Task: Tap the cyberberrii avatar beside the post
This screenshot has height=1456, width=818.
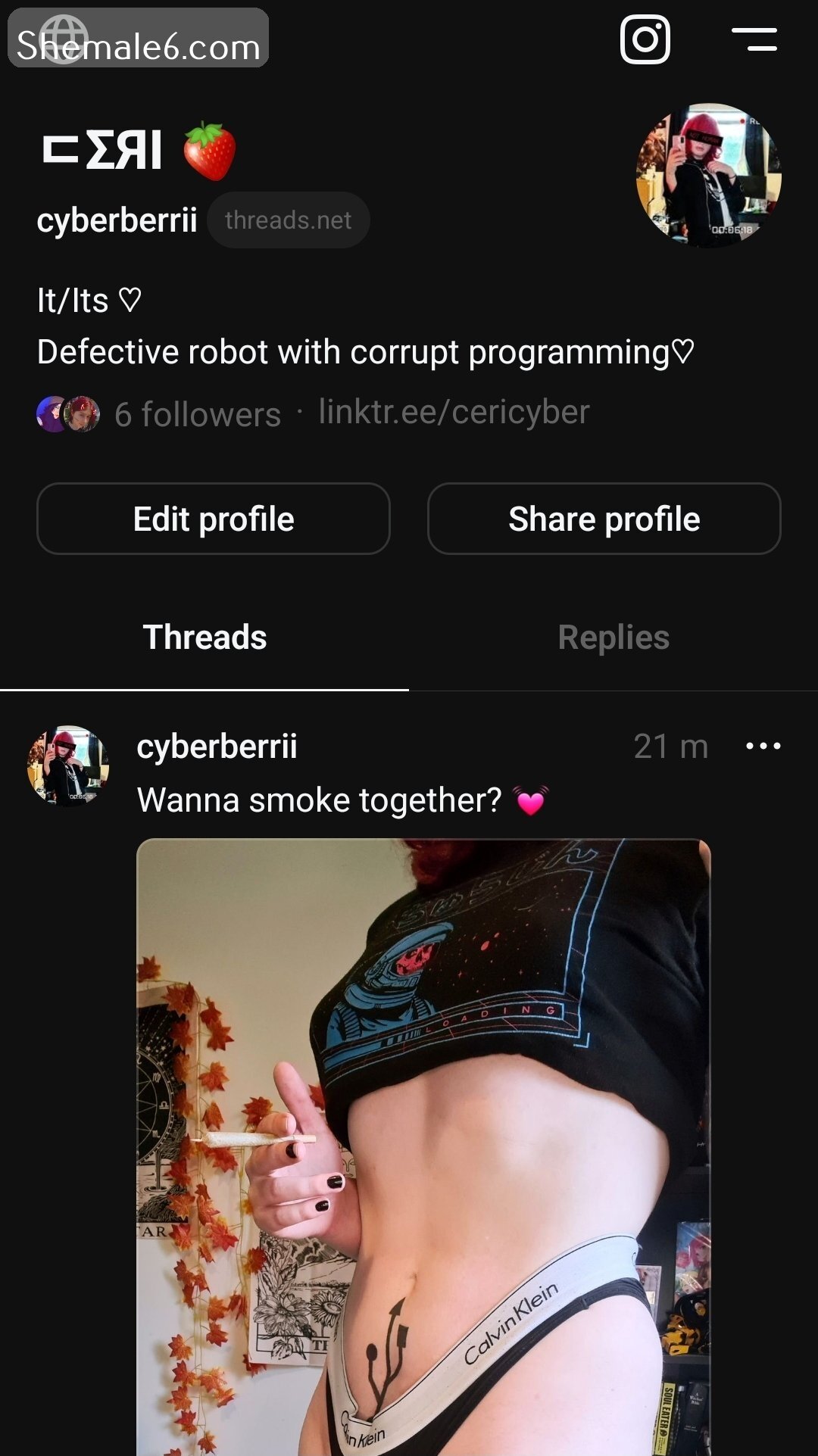Action: 68,765
